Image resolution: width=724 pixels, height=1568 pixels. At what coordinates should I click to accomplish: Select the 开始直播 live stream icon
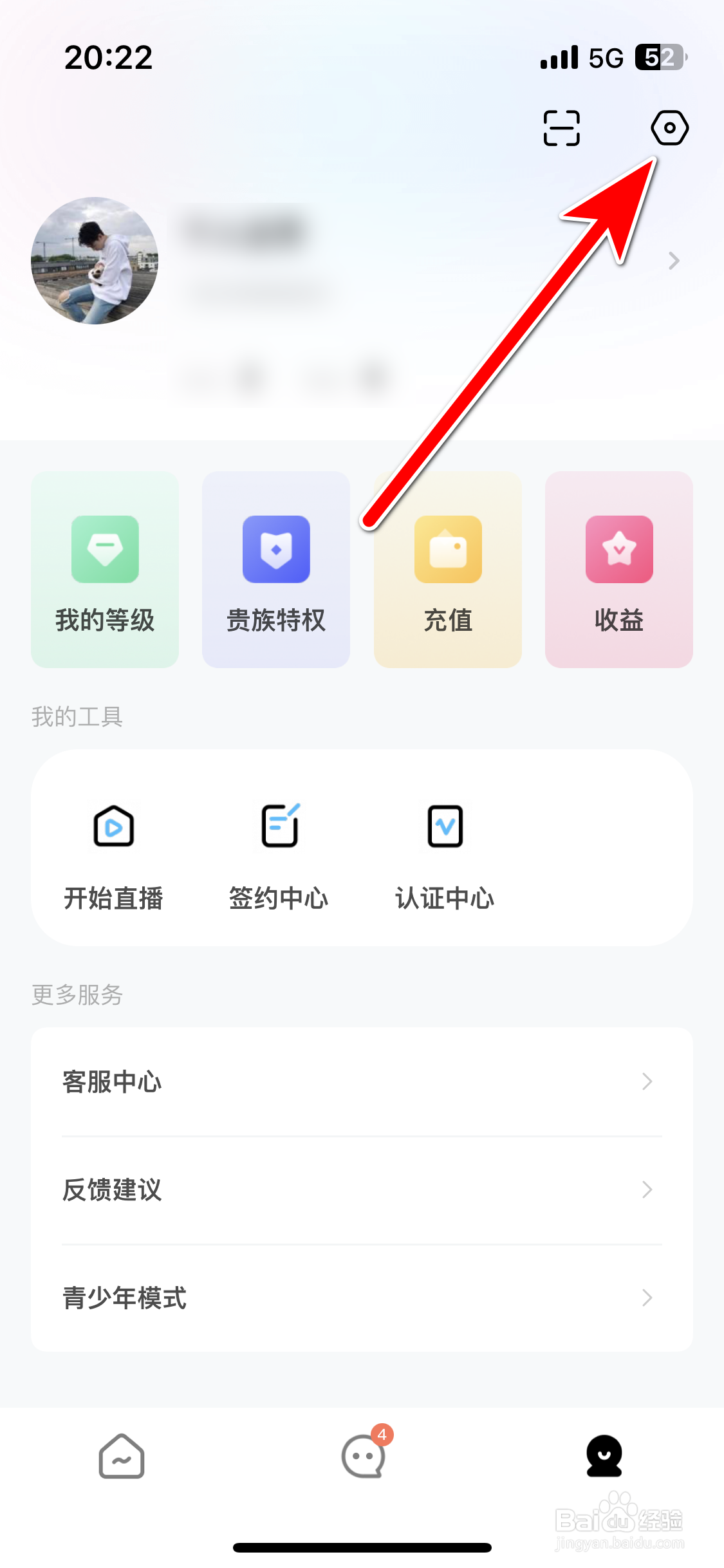tap(113, 826)
